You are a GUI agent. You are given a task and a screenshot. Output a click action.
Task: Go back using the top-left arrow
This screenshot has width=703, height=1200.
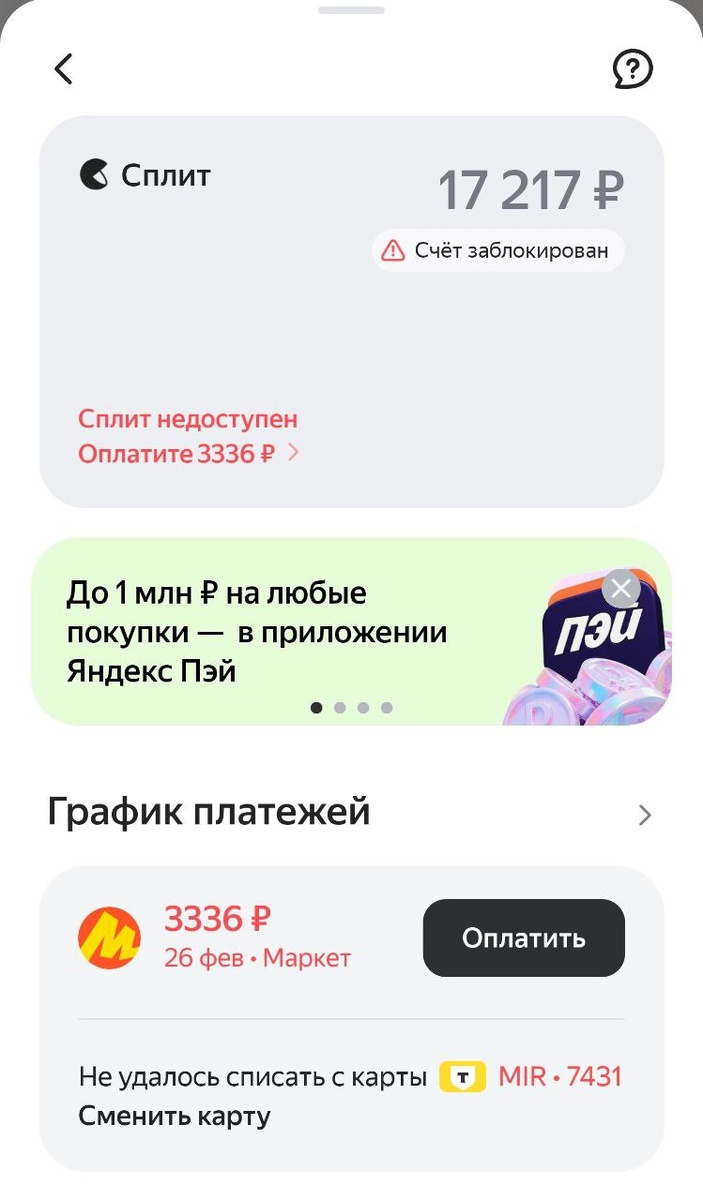coord(64,69)
